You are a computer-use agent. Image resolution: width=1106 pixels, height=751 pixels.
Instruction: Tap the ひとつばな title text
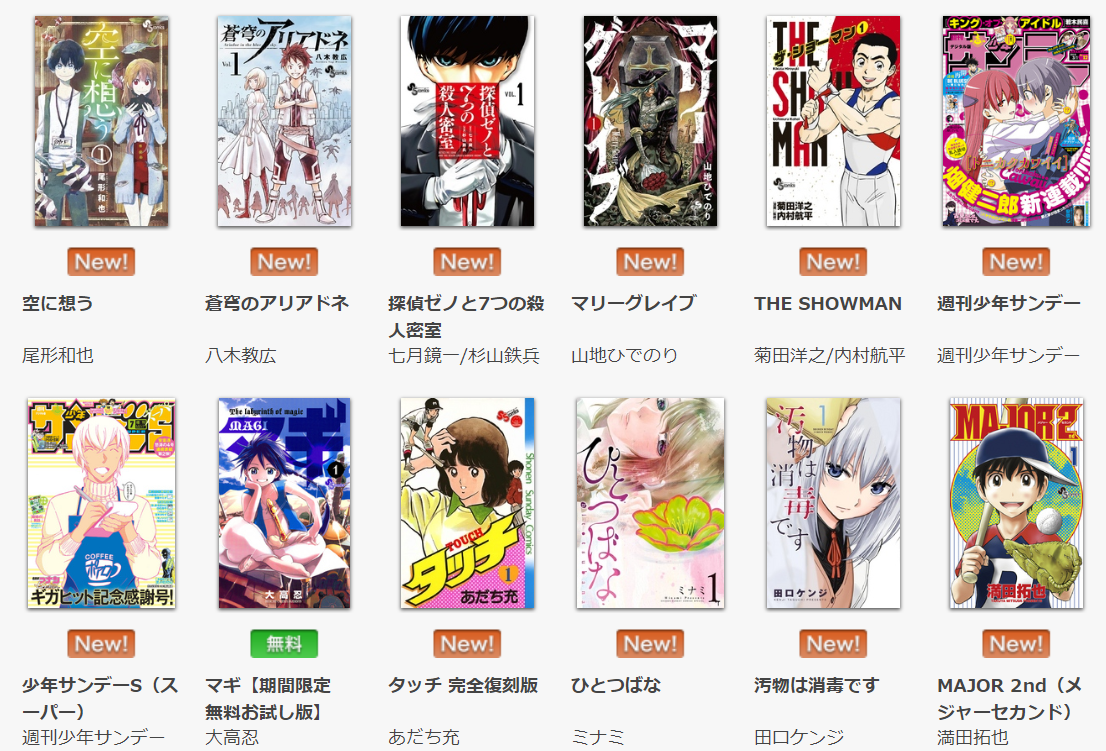pyautogui.click(x=615, y=685)
